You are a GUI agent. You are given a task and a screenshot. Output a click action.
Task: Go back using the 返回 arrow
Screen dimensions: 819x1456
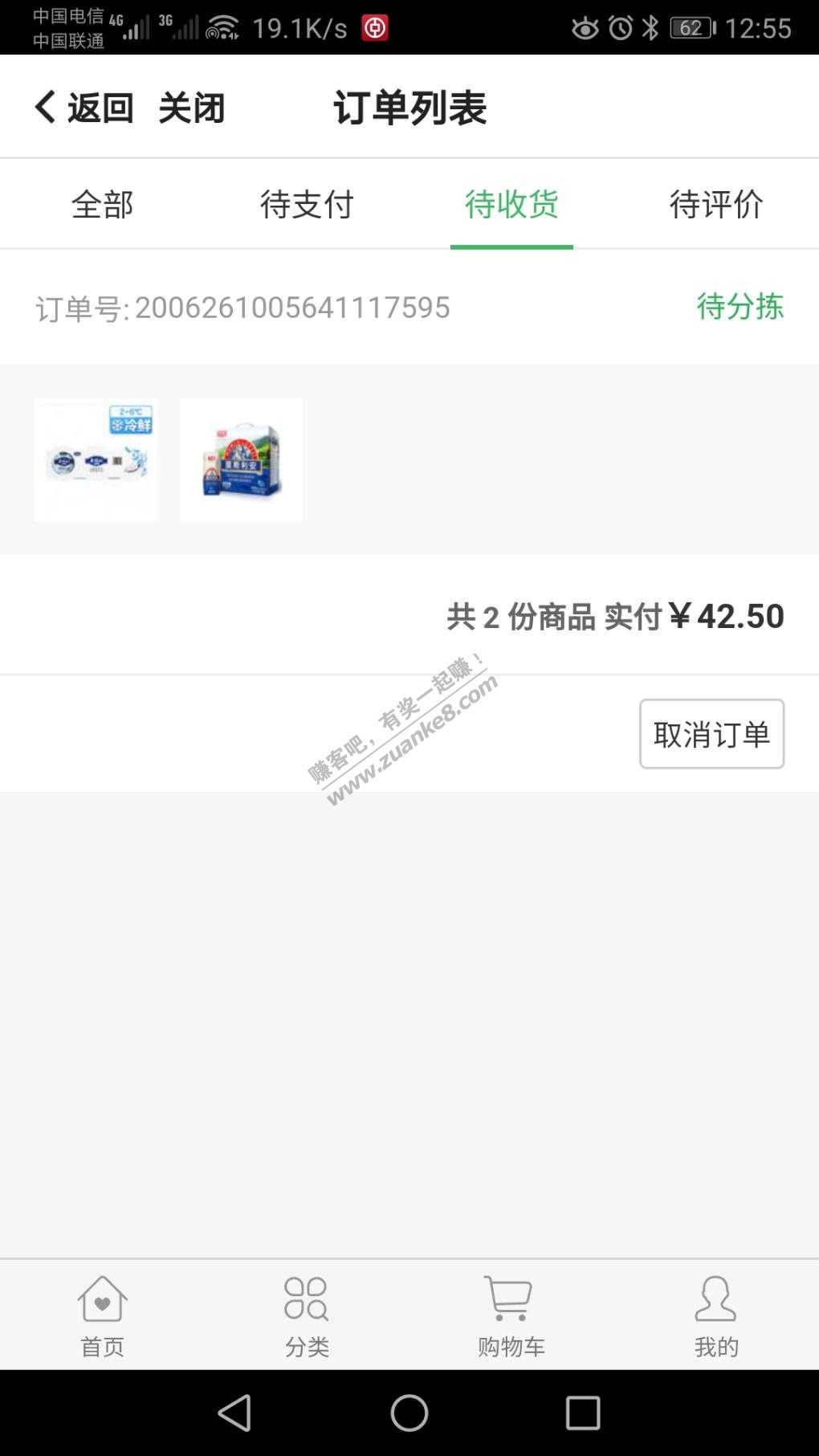coord(84,108)
